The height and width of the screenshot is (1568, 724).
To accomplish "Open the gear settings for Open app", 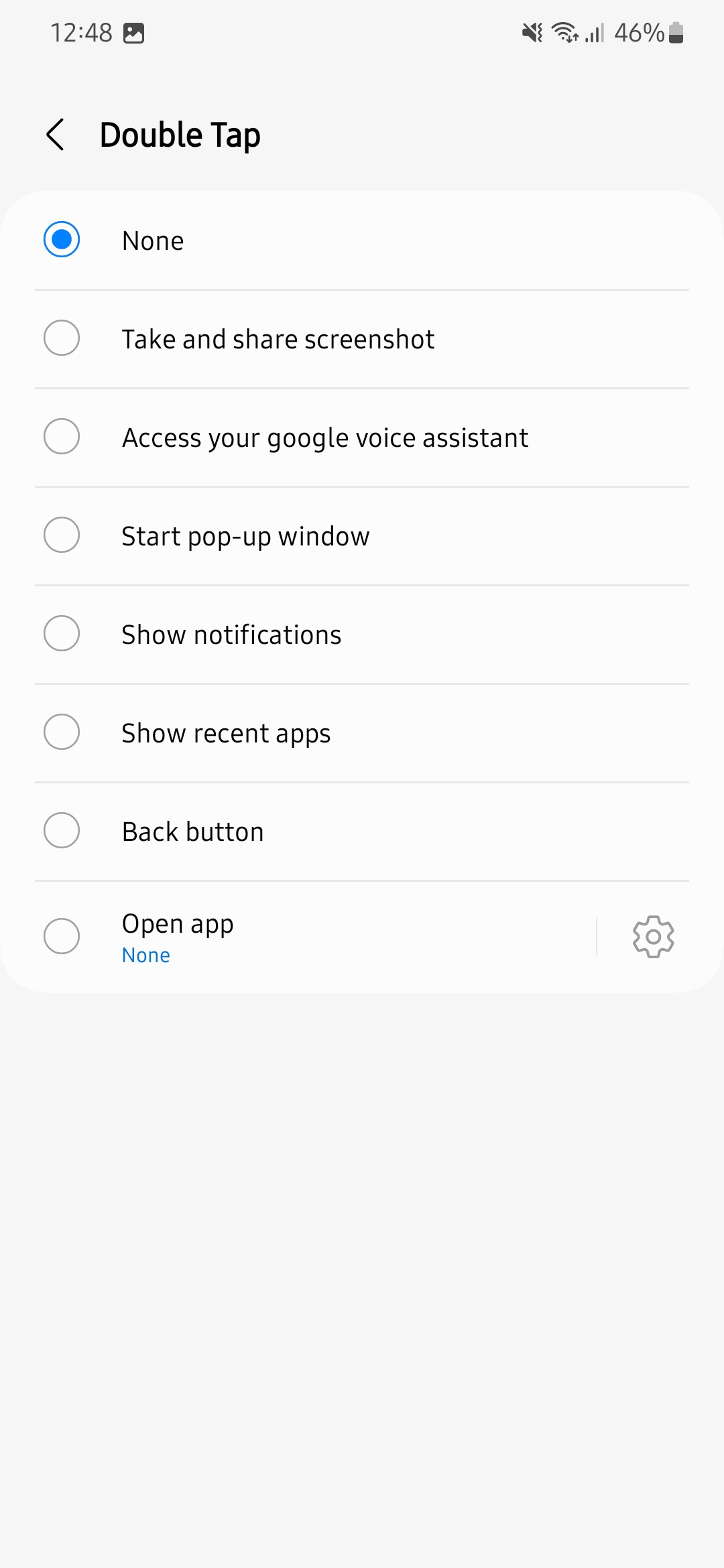I will 653,936.
